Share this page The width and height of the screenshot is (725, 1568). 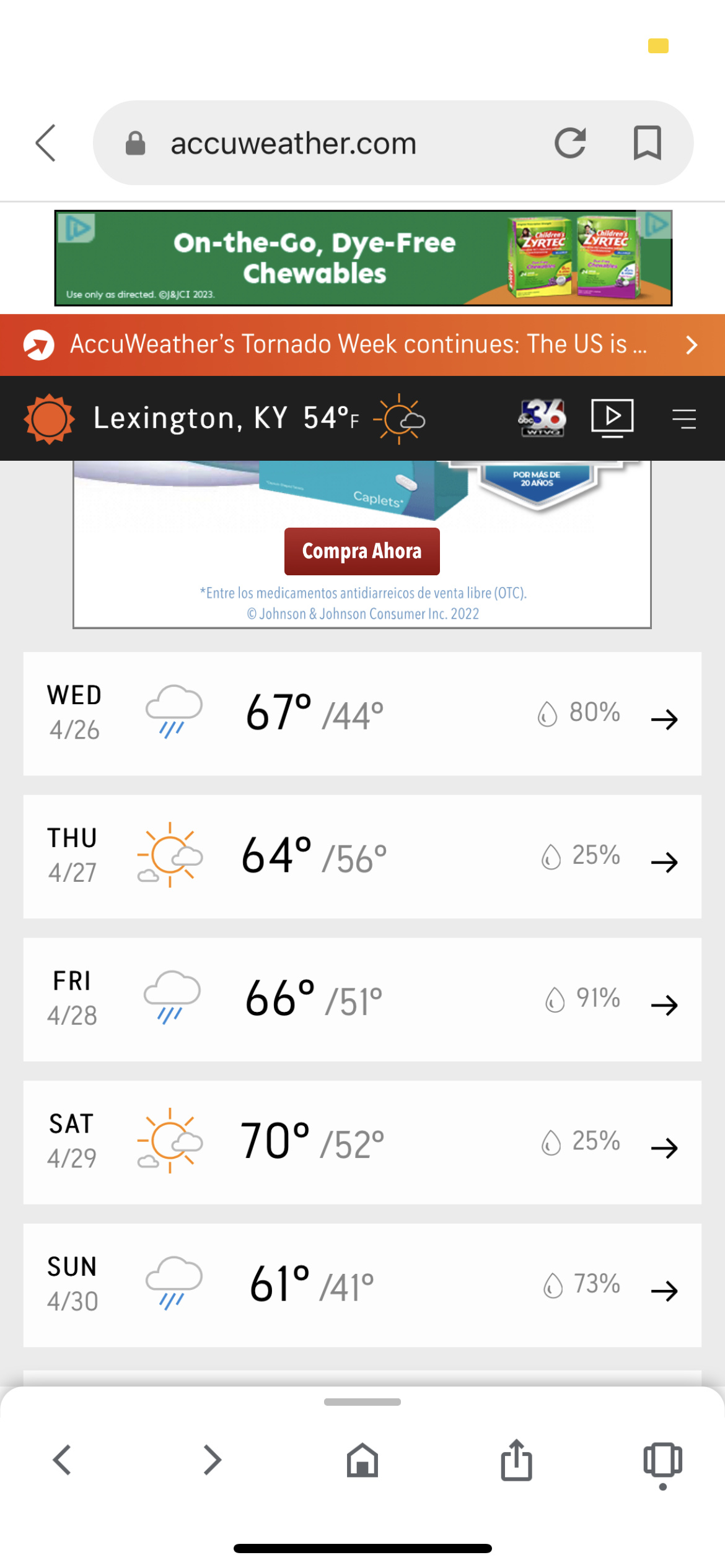(516, 1460)
